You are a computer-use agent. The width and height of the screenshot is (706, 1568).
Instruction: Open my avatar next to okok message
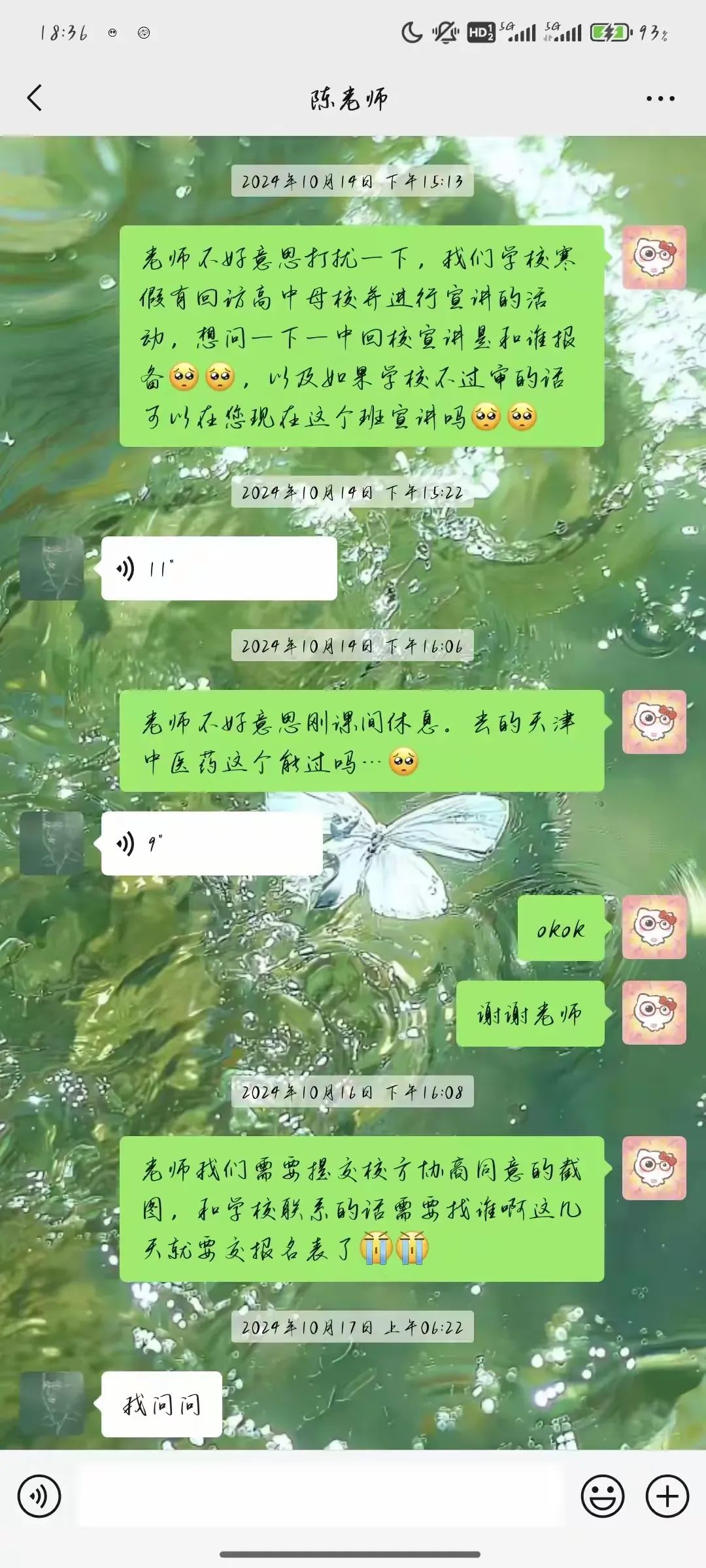(x=654, y=927)
